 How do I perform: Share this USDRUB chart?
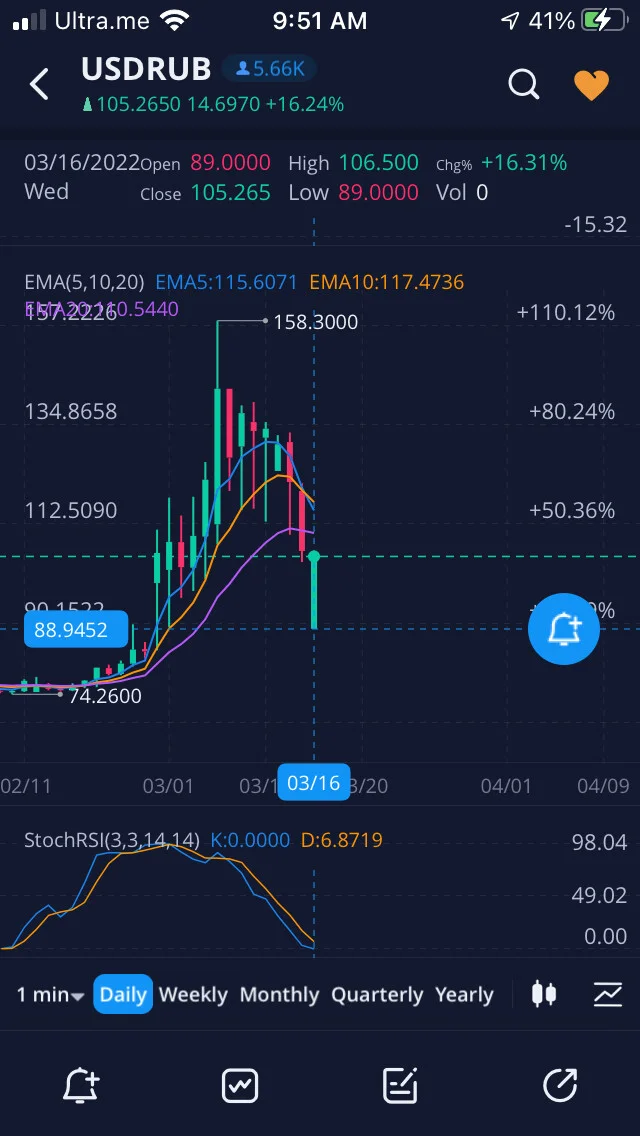pyautogui.click(x=560, y=1085)
